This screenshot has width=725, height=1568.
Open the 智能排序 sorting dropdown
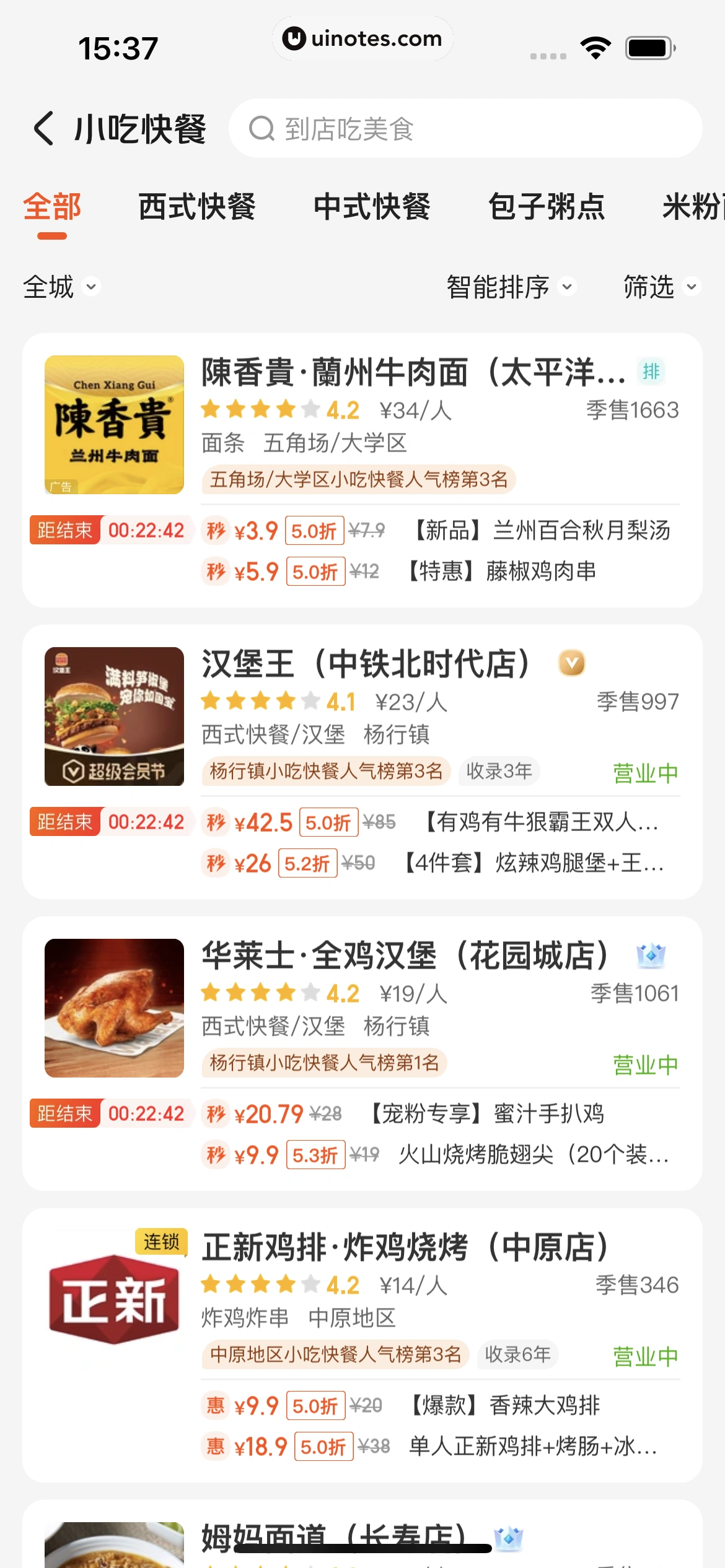(507, 287)
